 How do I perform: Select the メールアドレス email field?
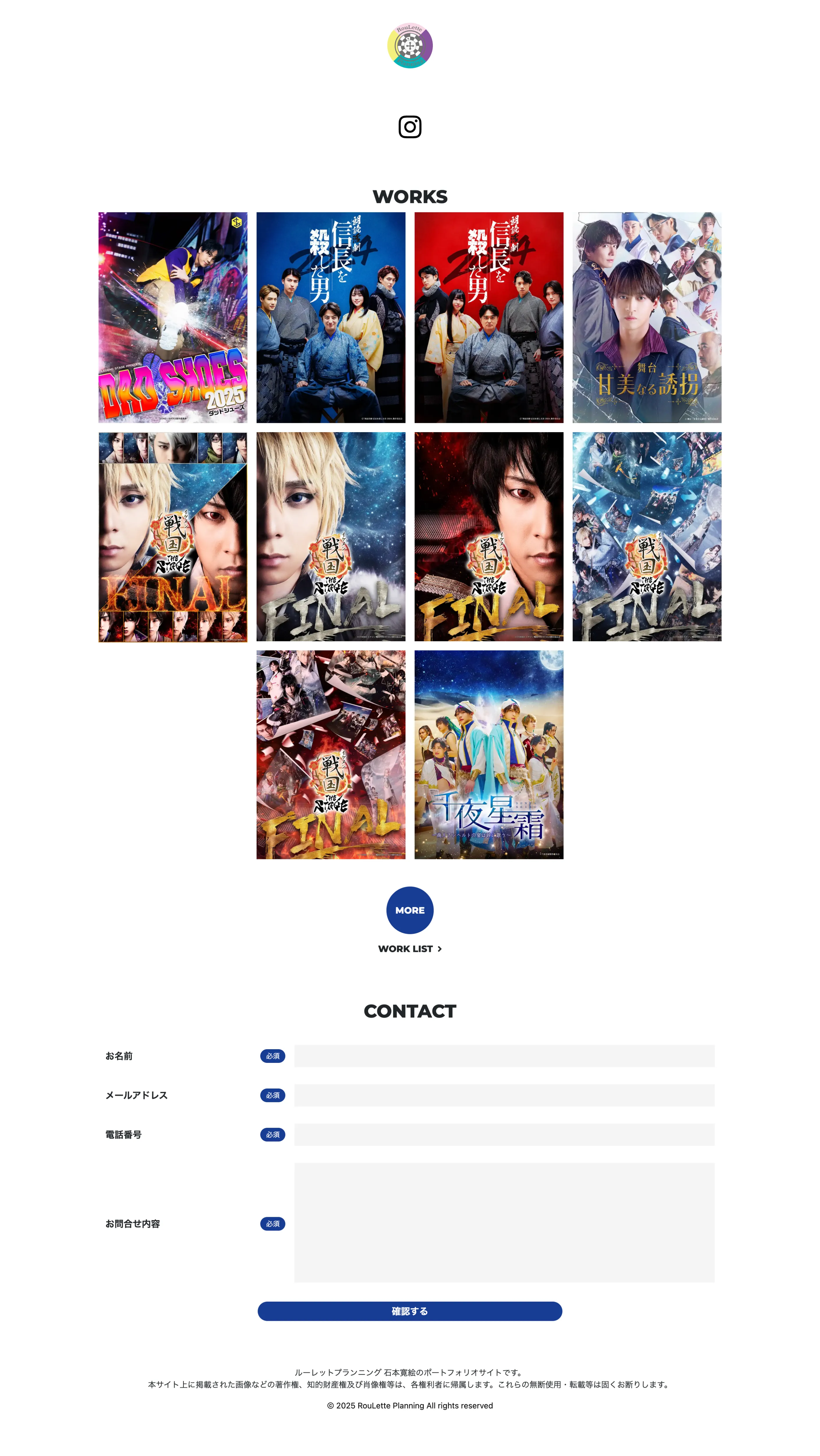(504, 1095)
